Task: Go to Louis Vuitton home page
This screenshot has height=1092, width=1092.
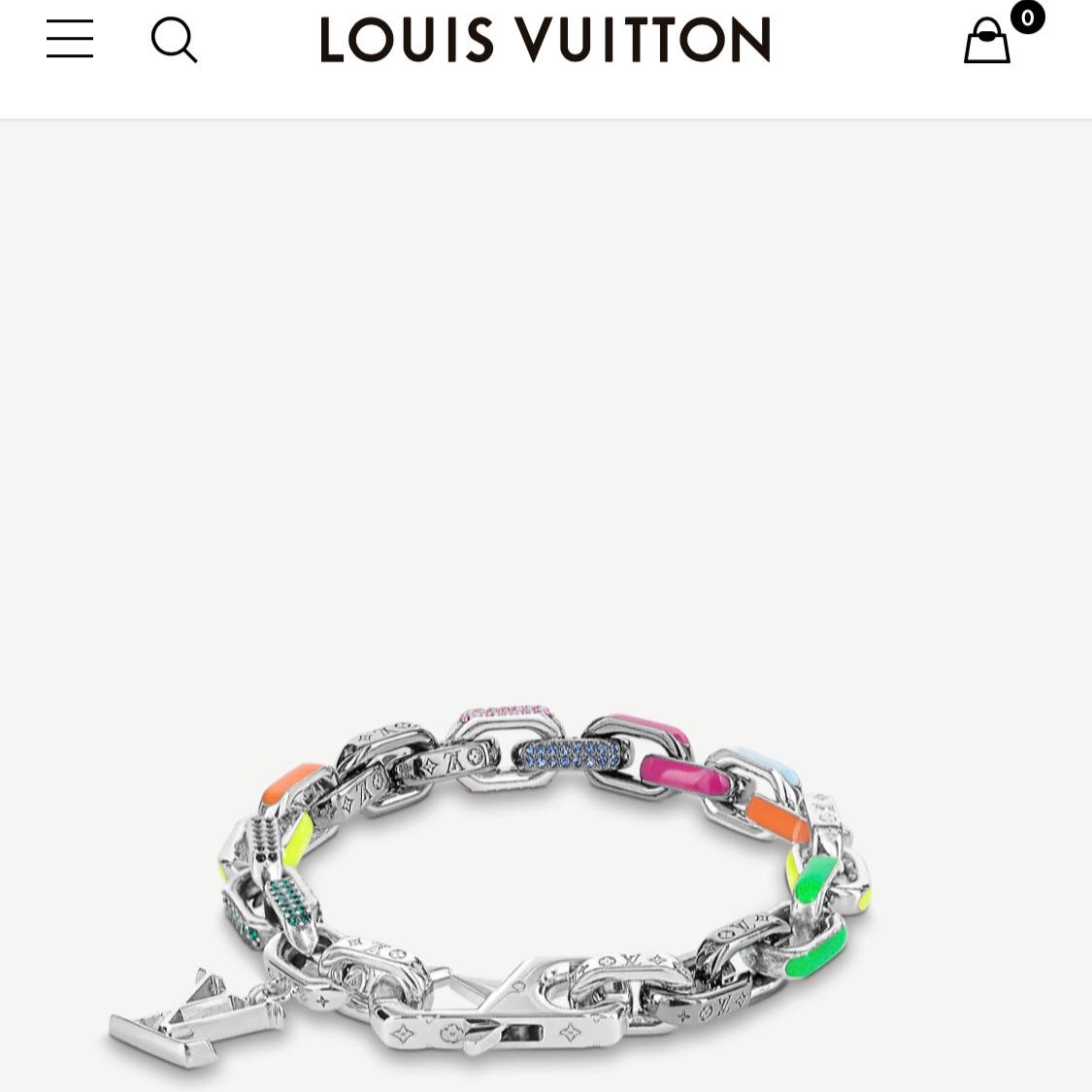Action: pyautogui.click(x=546, y=41)
